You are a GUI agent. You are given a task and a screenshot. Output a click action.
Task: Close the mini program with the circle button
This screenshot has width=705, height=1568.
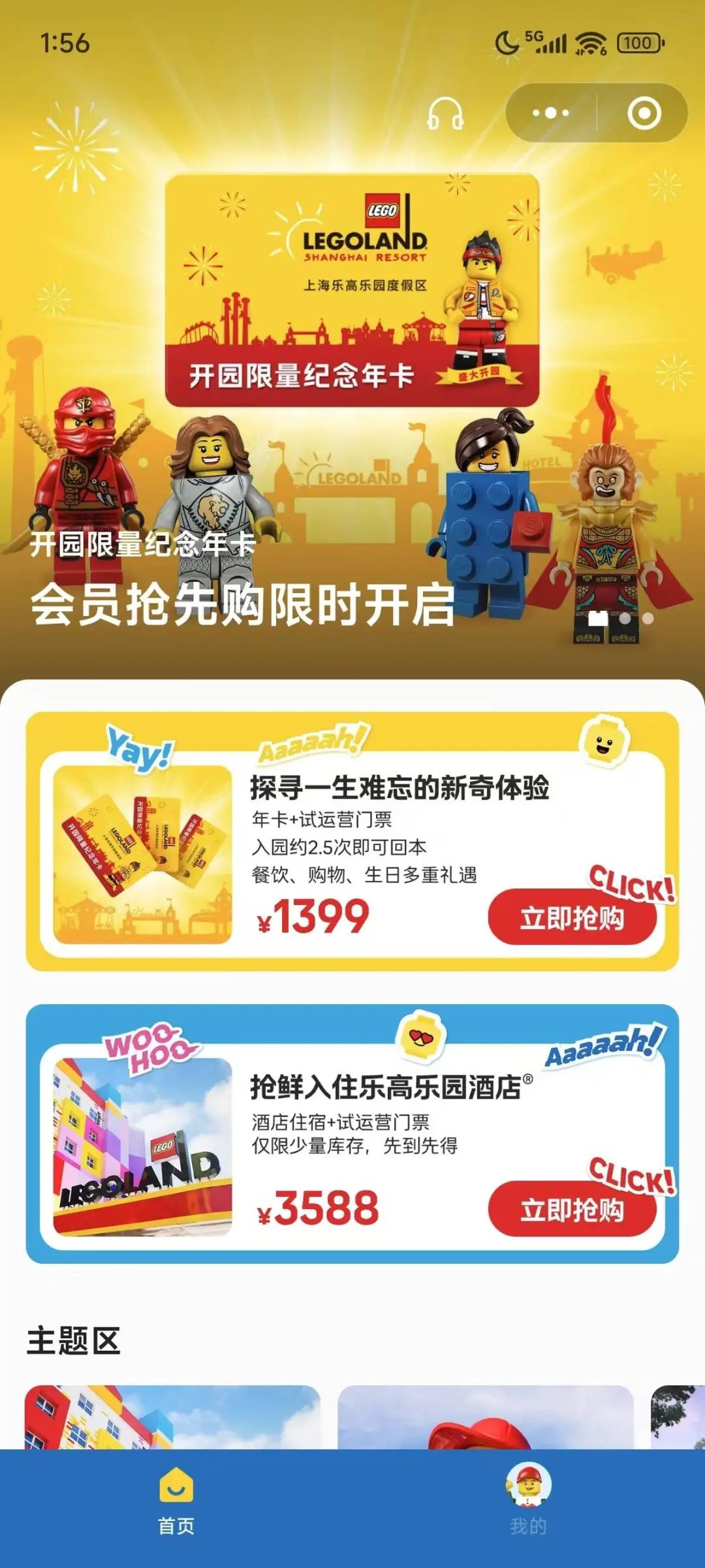(644, 113)
